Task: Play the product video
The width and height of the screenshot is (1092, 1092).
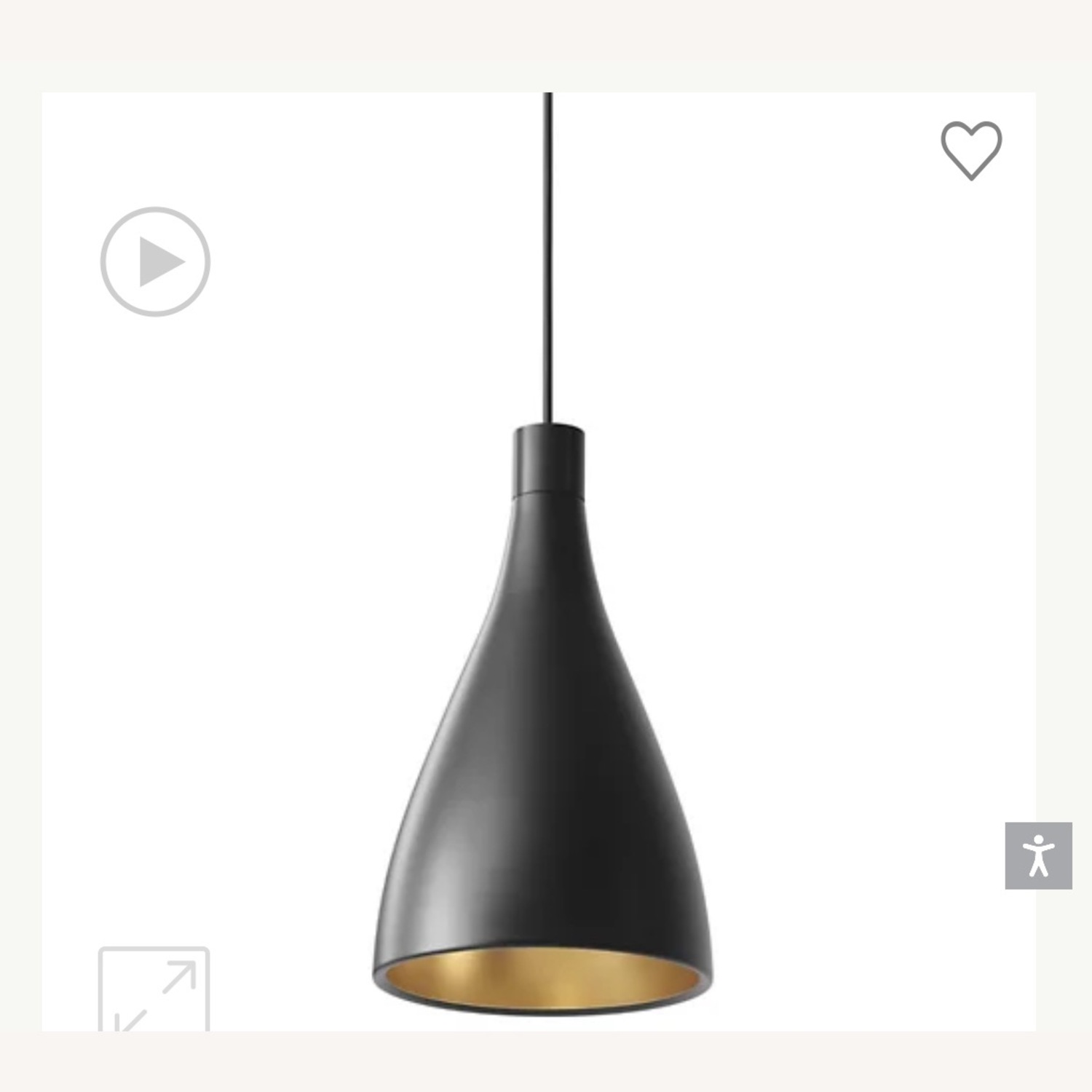Action: pyautogui.click(x=155, y=261)
